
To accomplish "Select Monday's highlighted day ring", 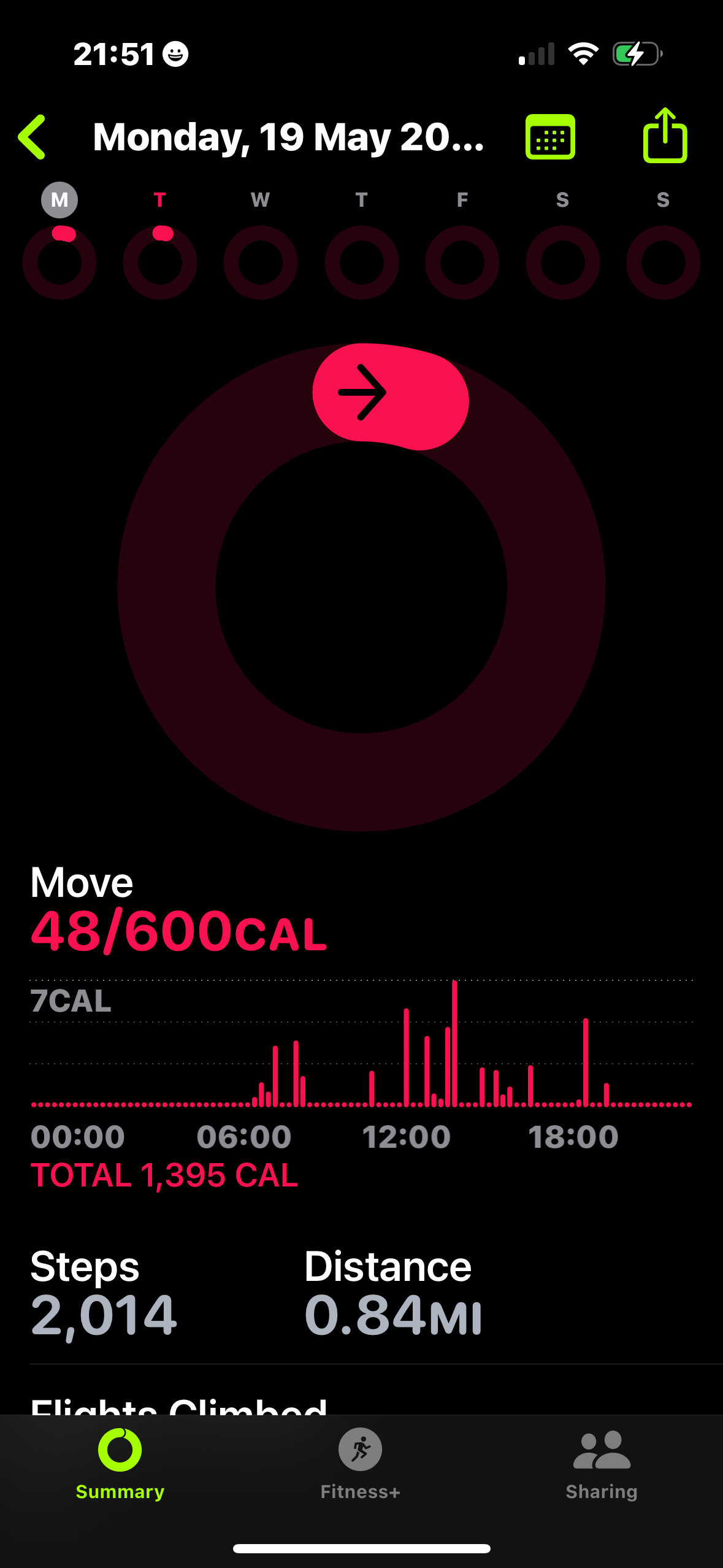I will pyautogui.click(x=59, y=262).
